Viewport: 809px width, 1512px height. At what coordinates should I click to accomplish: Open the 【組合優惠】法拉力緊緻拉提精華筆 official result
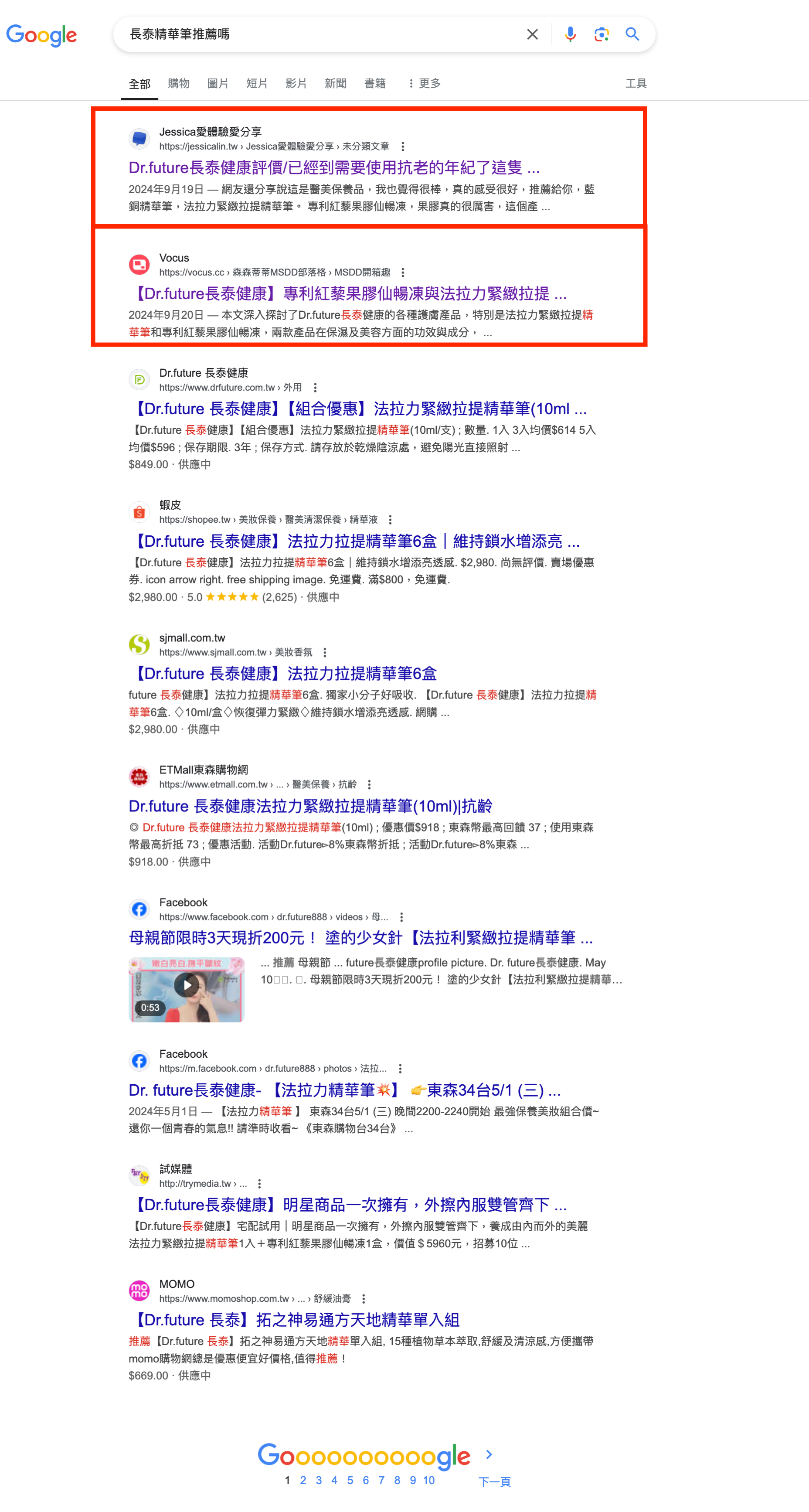point(357,409)
